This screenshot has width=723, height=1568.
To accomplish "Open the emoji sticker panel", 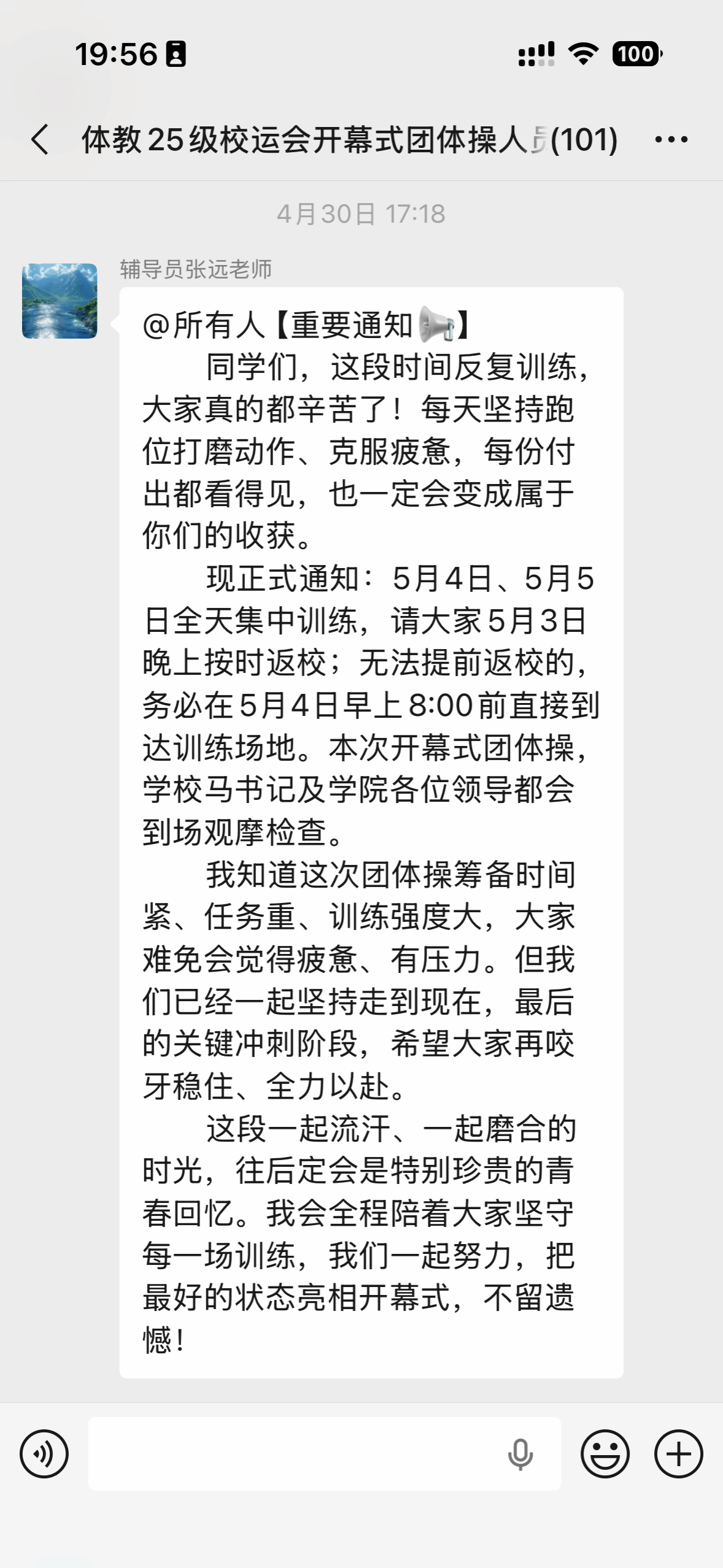I will click(605, 1454).
